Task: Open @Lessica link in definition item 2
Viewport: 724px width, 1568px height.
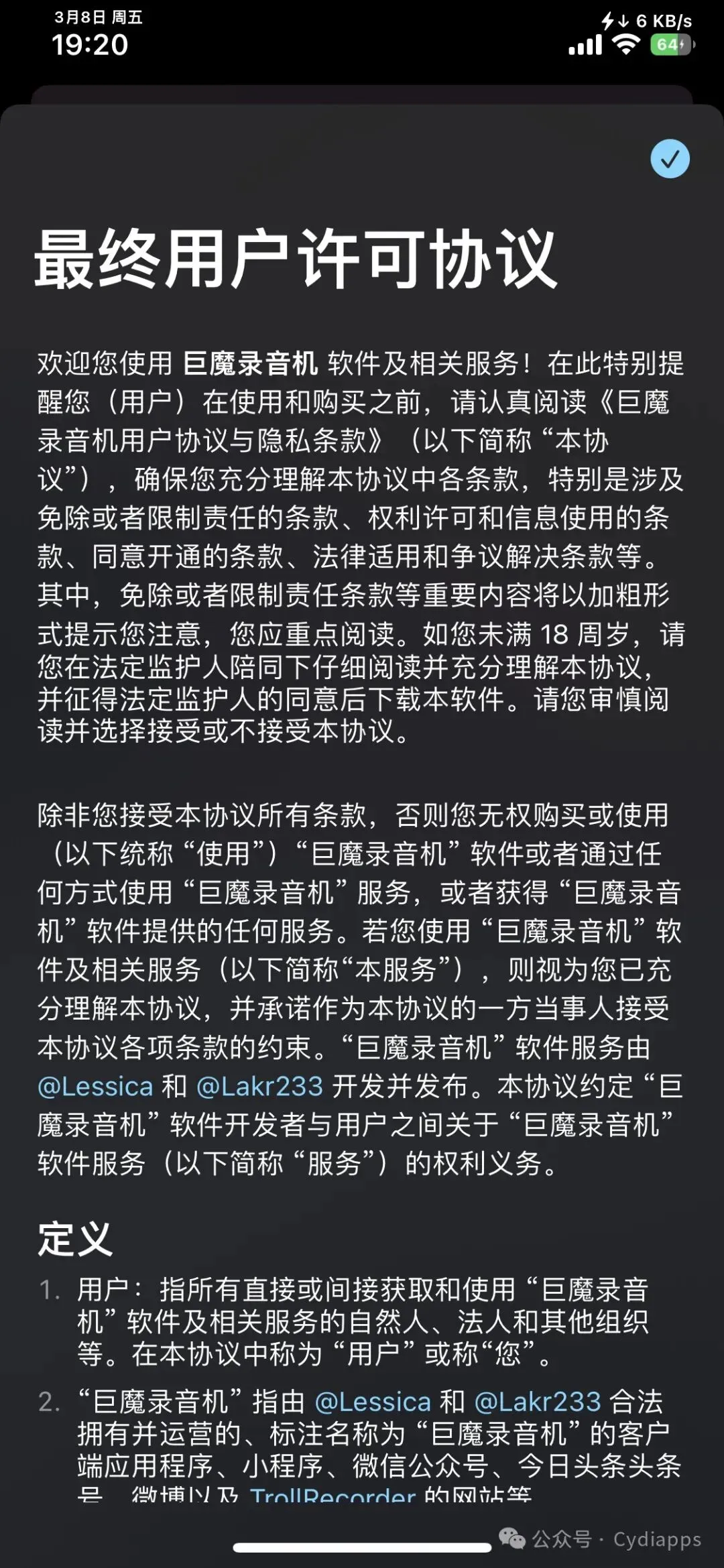Action: (x=373, y=1402)
